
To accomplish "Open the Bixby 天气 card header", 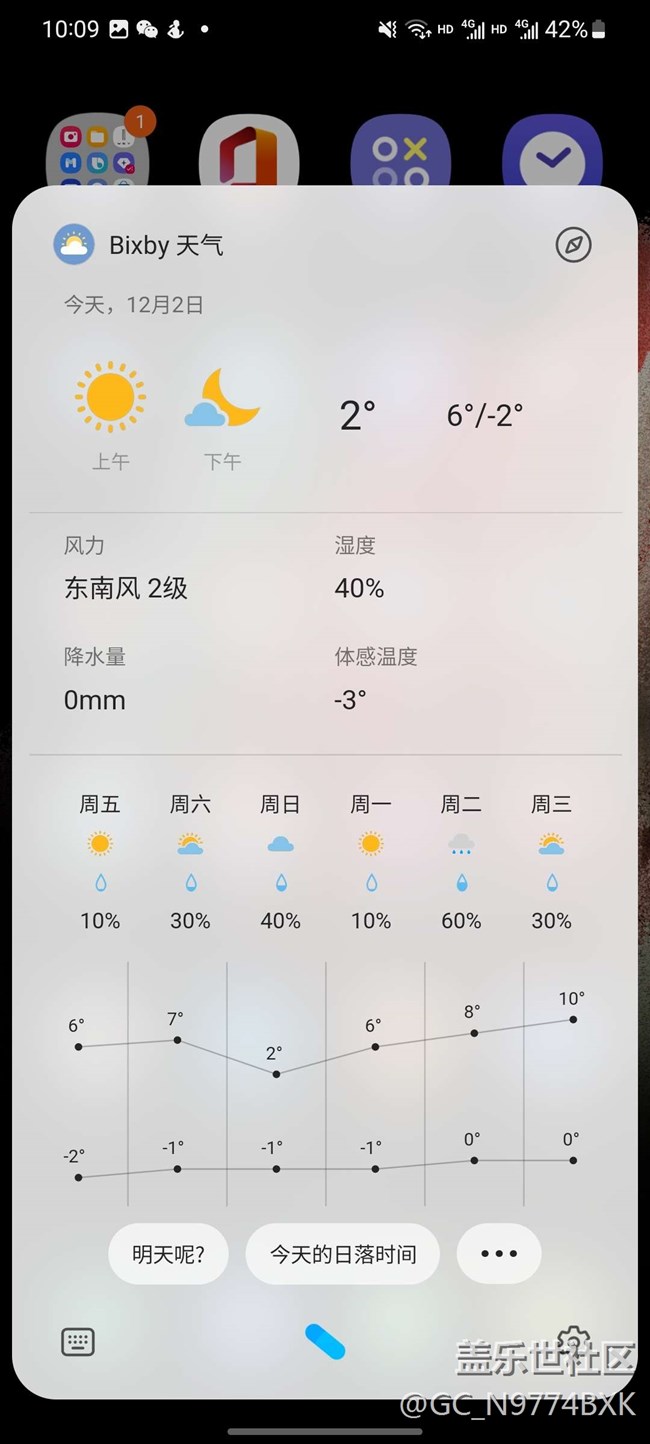I will pos(139,245).
